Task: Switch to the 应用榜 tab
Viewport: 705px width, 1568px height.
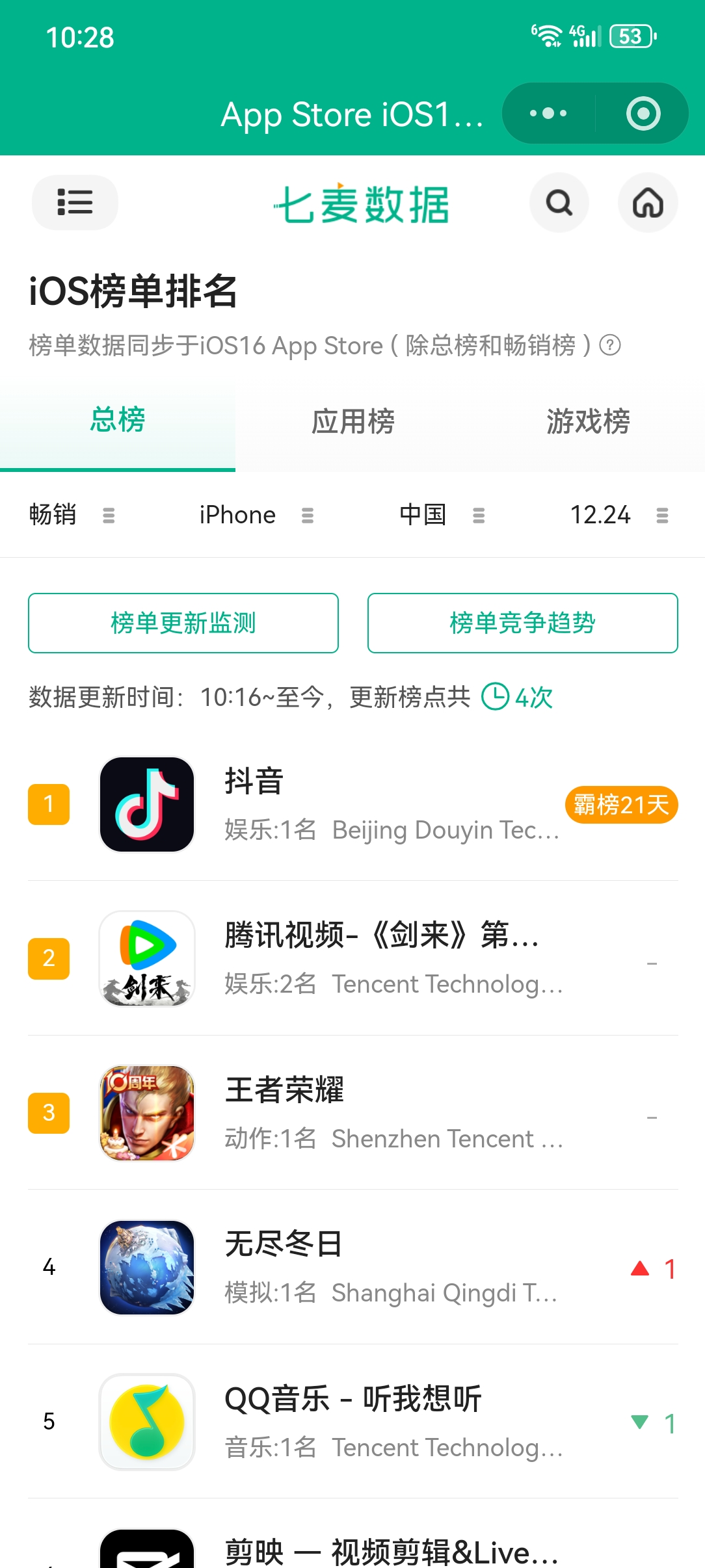Action: (352, 421)
